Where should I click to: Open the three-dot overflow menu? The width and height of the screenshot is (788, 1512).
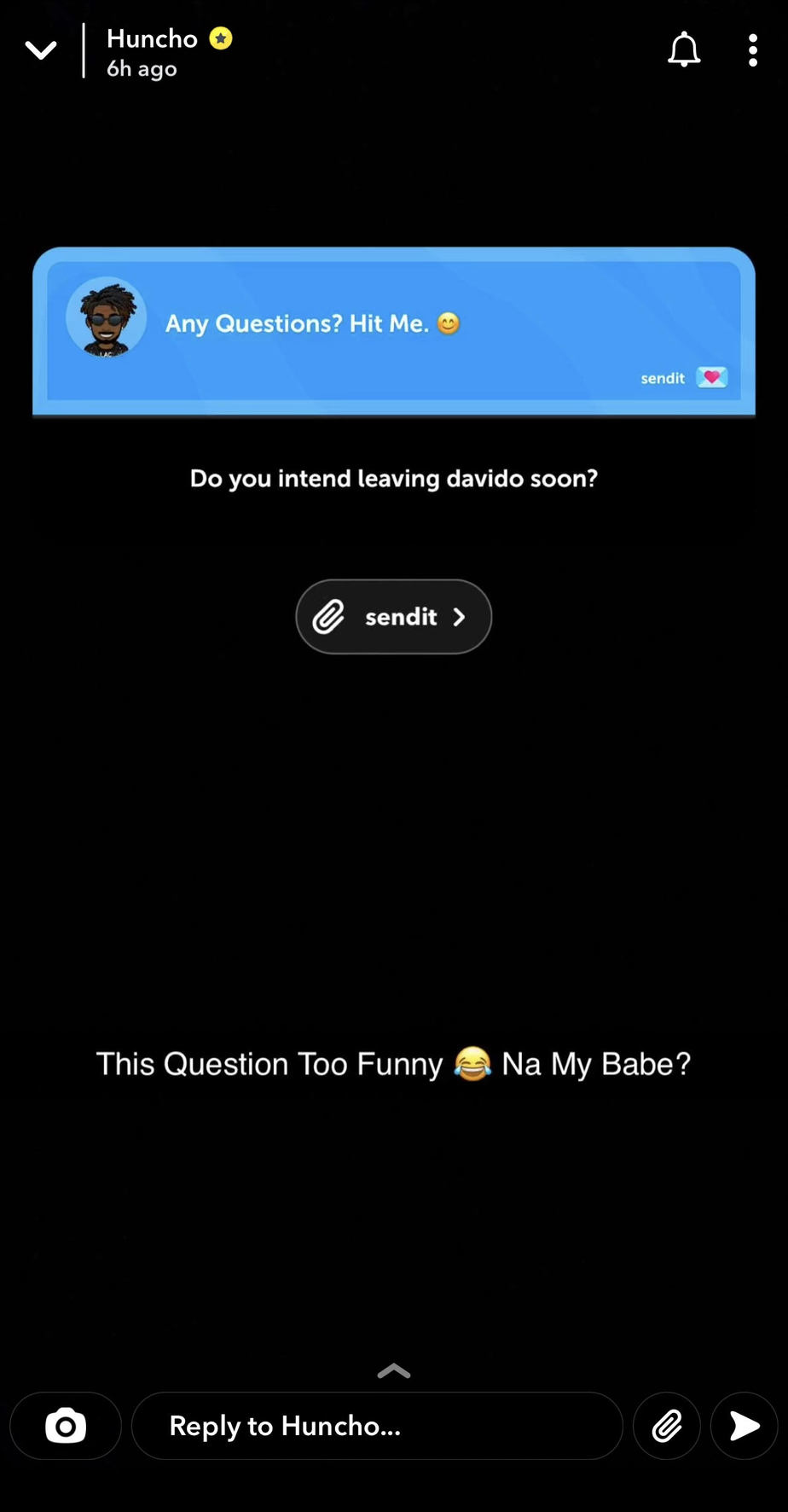tap(752, 50)
